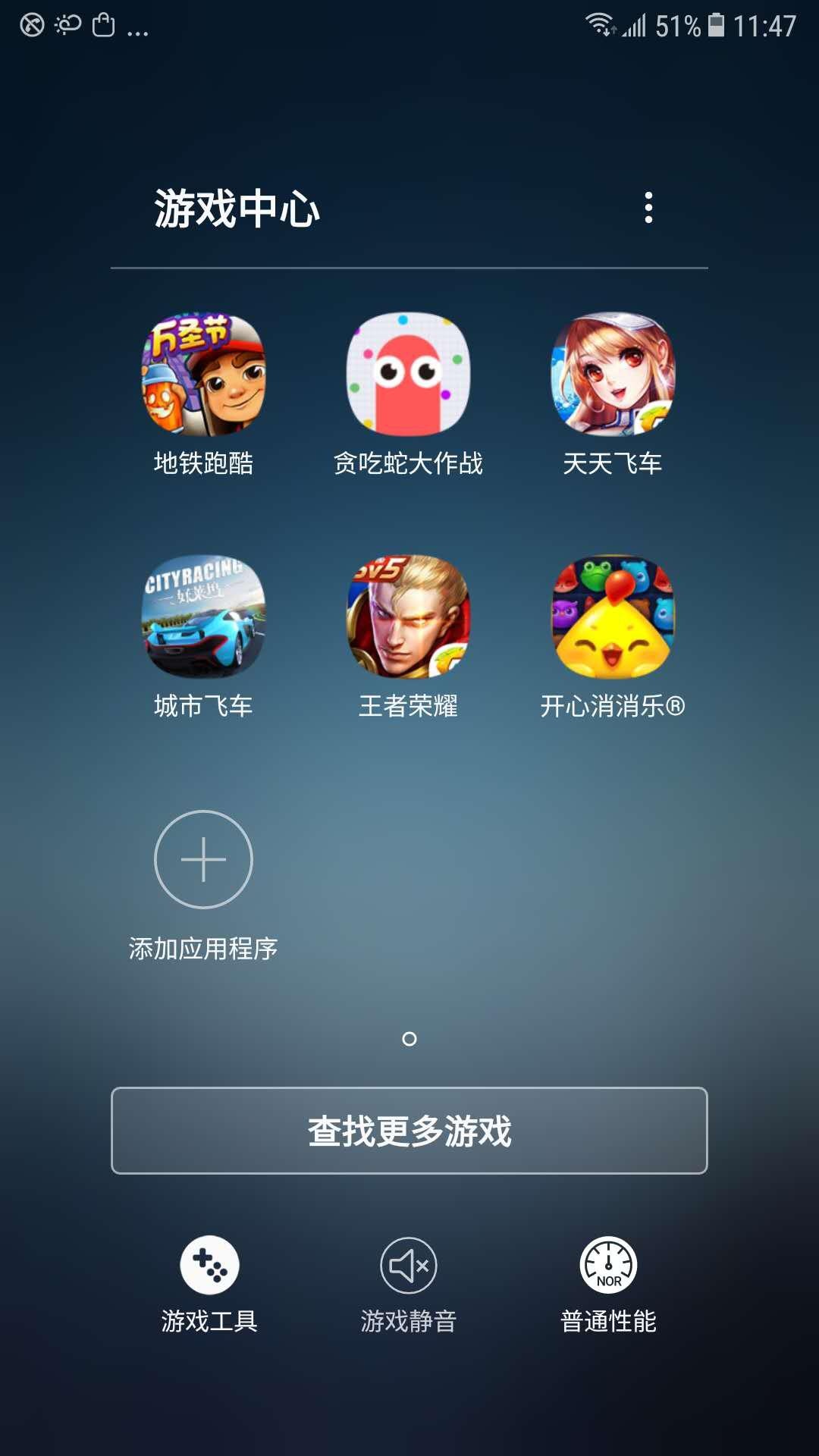Open the 游戏中心 overflow menu
The width and height of the screenshot is (819, 1456).
(x=648, y=208)
